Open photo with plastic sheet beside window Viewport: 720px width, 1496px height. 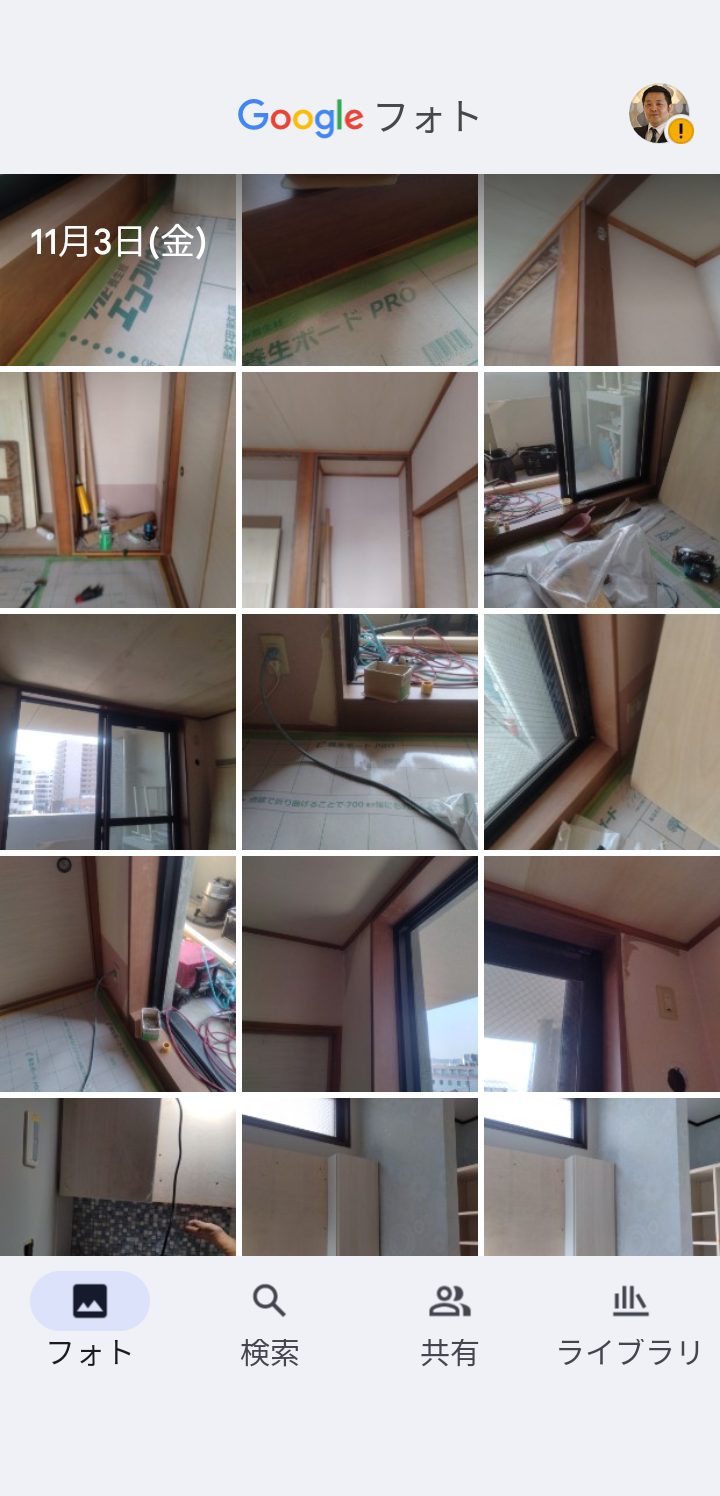(x=602, y=490)
